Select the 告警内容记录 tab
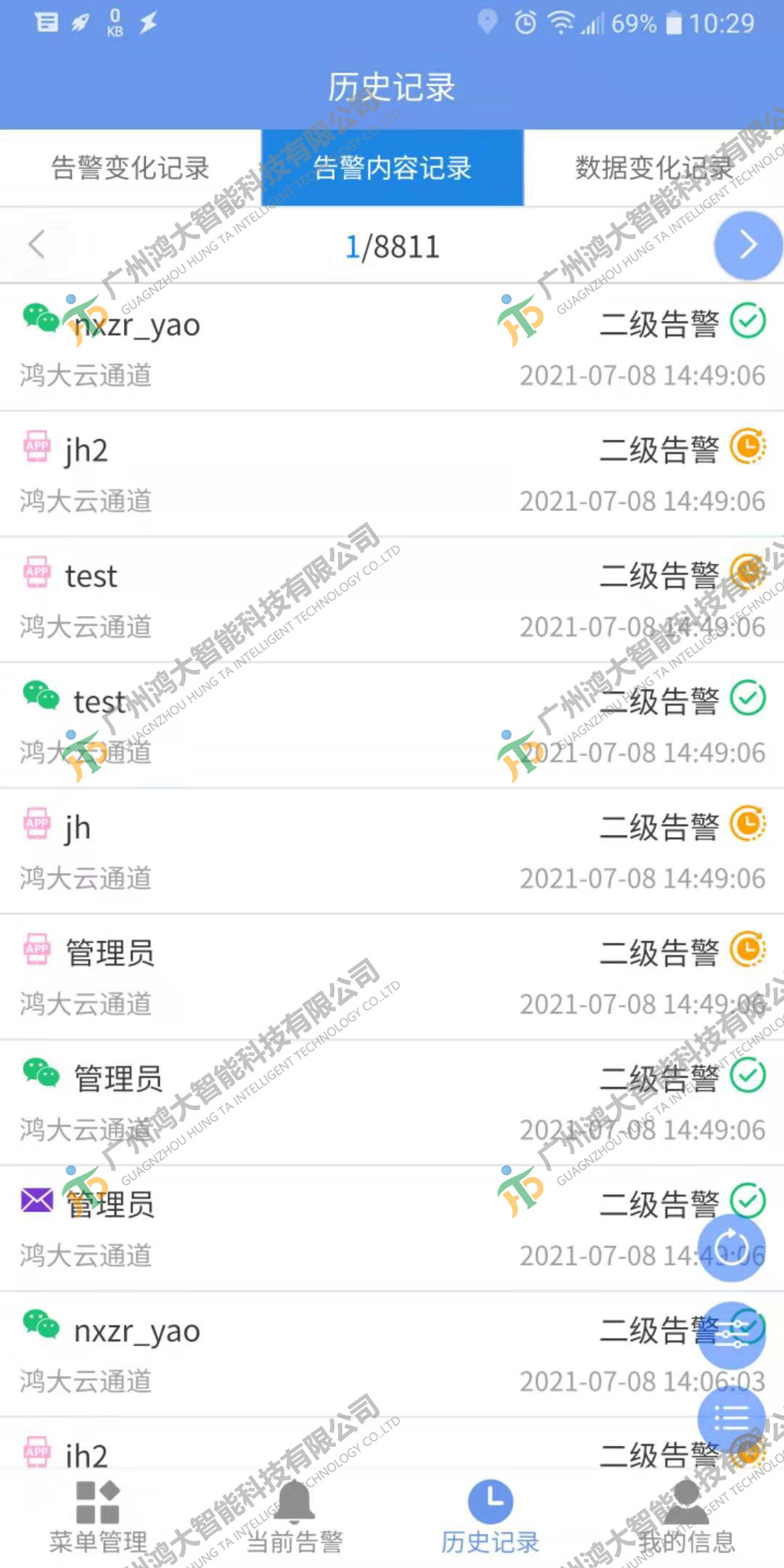 [392, 168]
